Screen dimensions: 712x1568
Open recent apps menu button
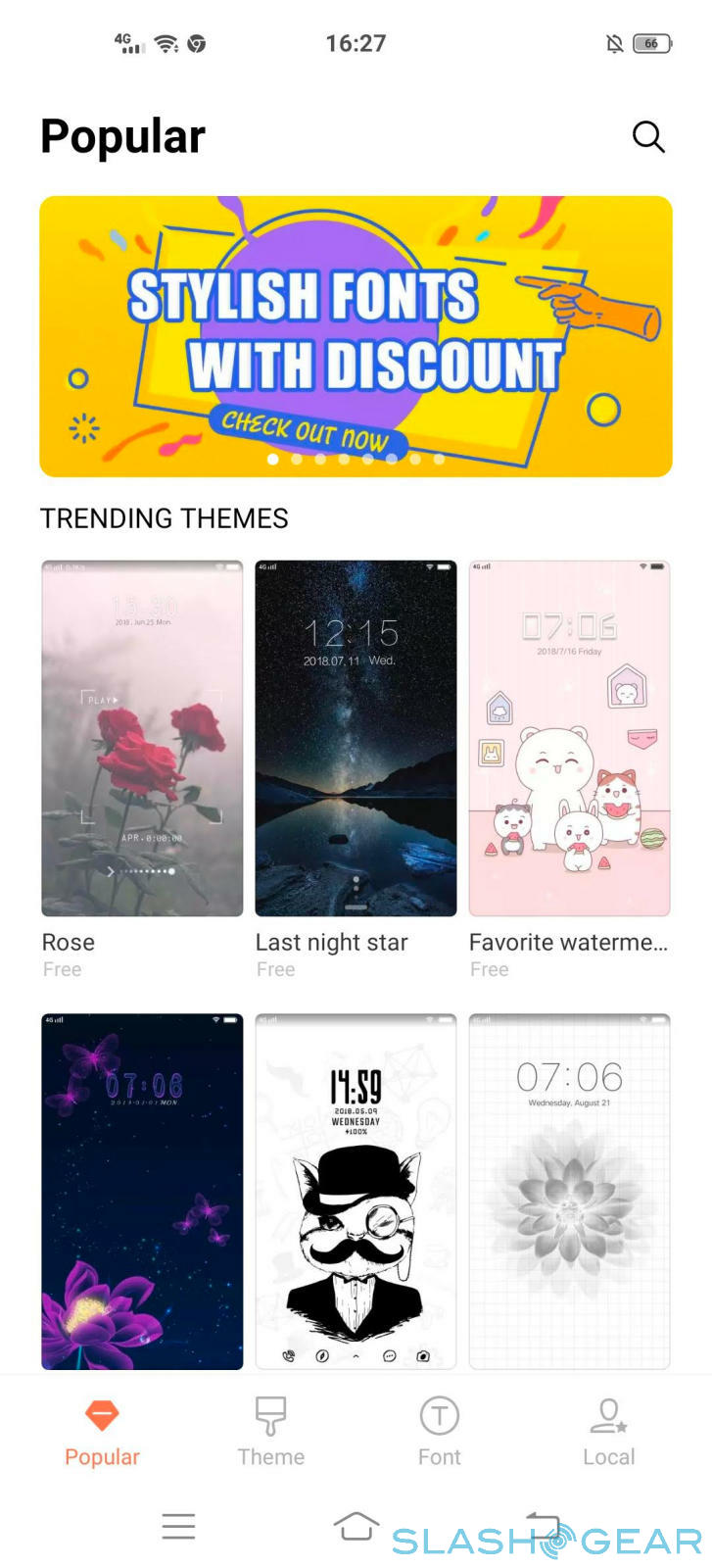click(x=178, y=1526)
